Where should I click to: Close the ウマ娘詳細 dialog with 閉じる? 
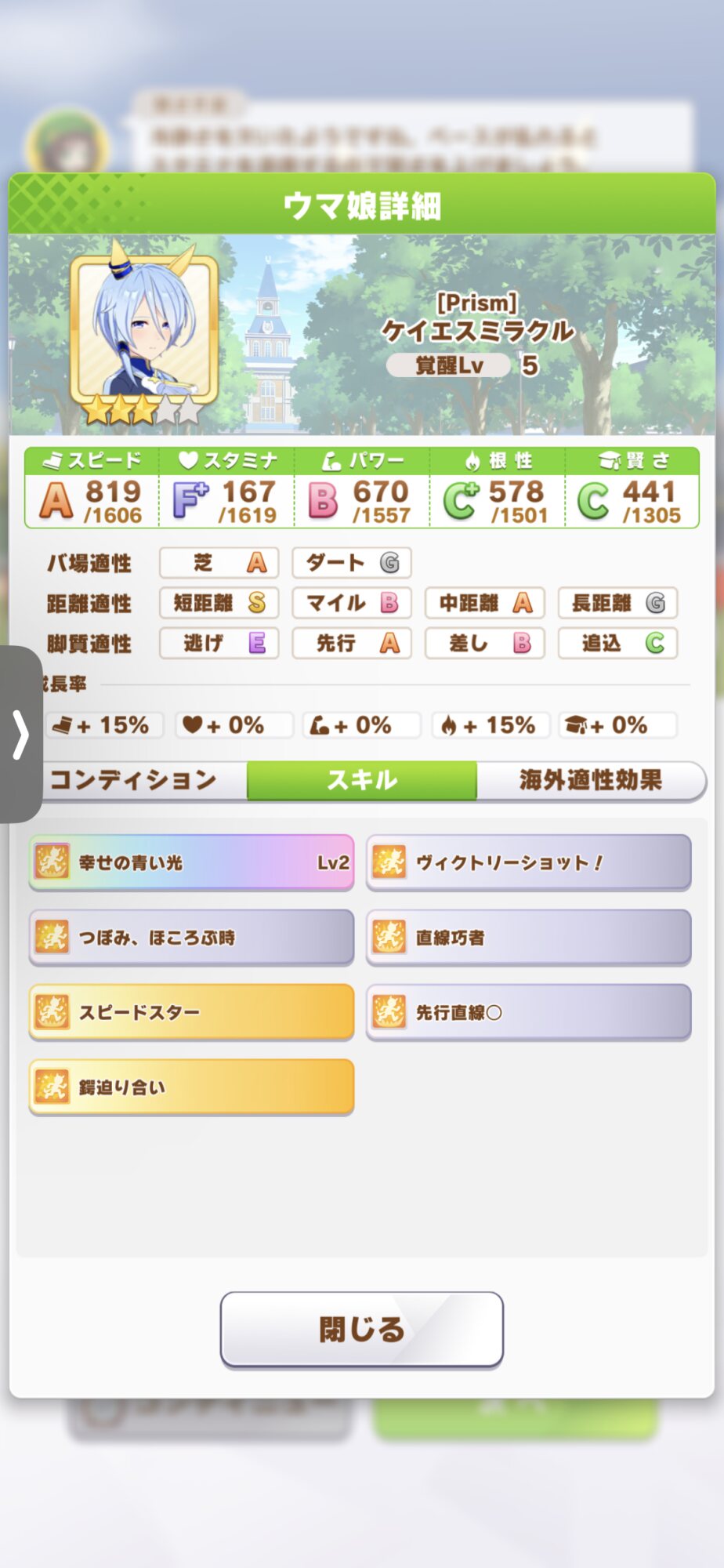[361, 1329]
